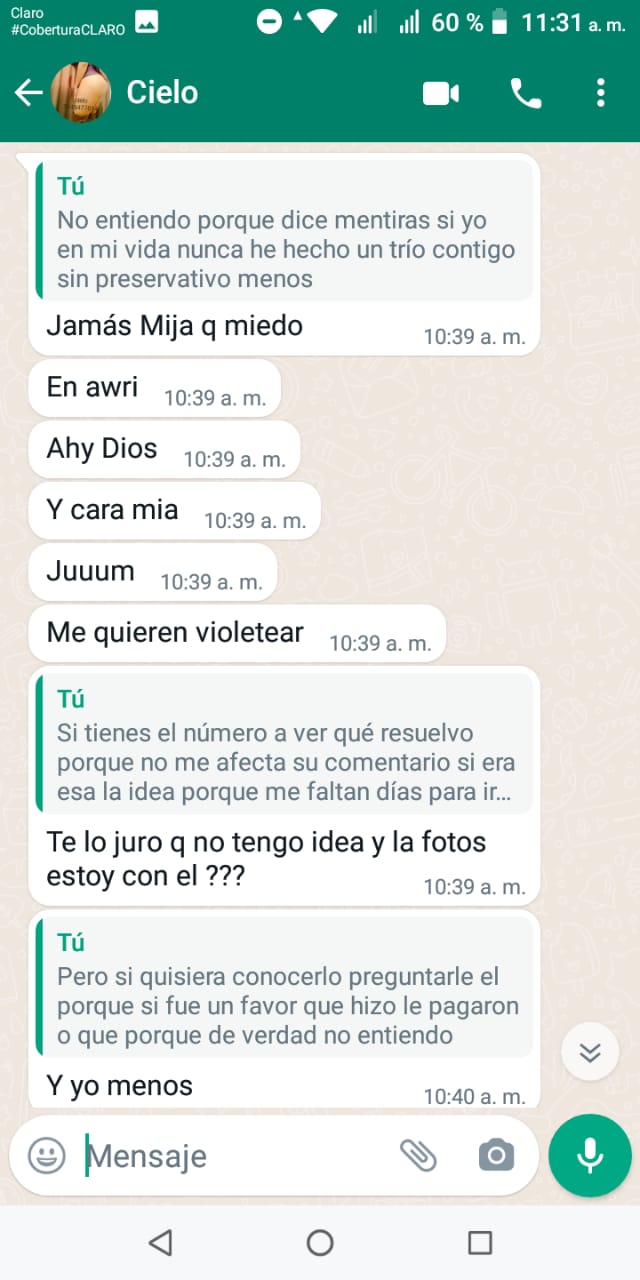Open the overflow menu
Viewport: 640px width, 1280px height.
point(600,93)
